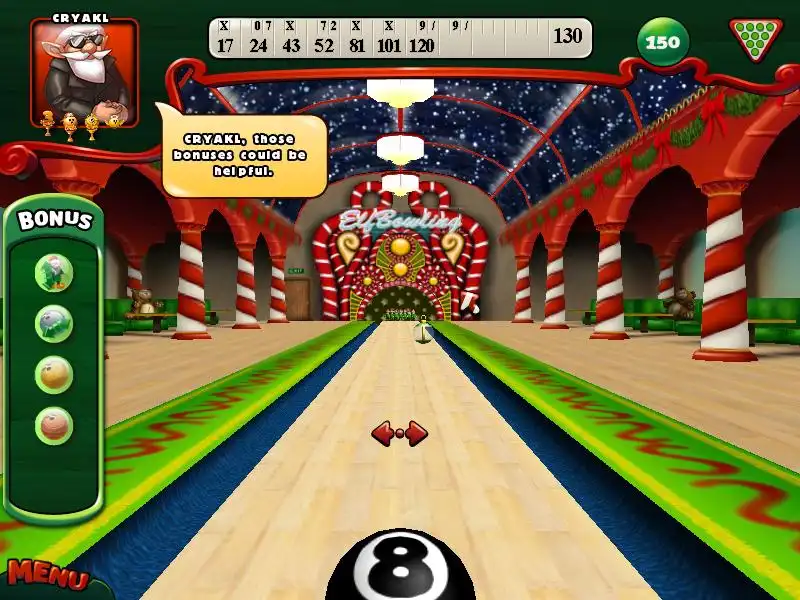
Task: Open the game Menu
Action: click(46, 577)
